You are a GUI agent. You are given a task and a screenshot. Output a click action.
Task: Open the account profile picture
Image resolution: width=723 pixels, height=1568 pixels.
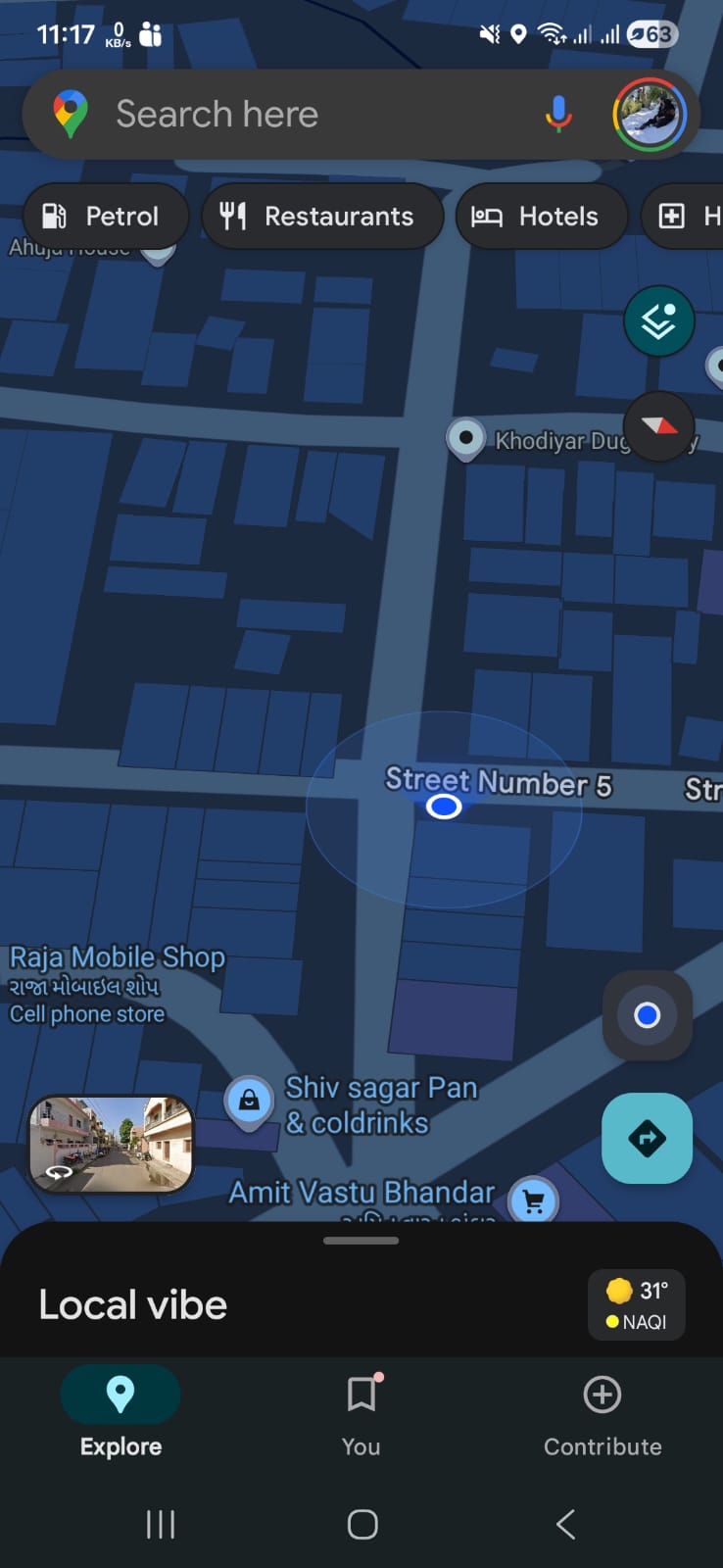pyautogui.click(x=650, y=115)
